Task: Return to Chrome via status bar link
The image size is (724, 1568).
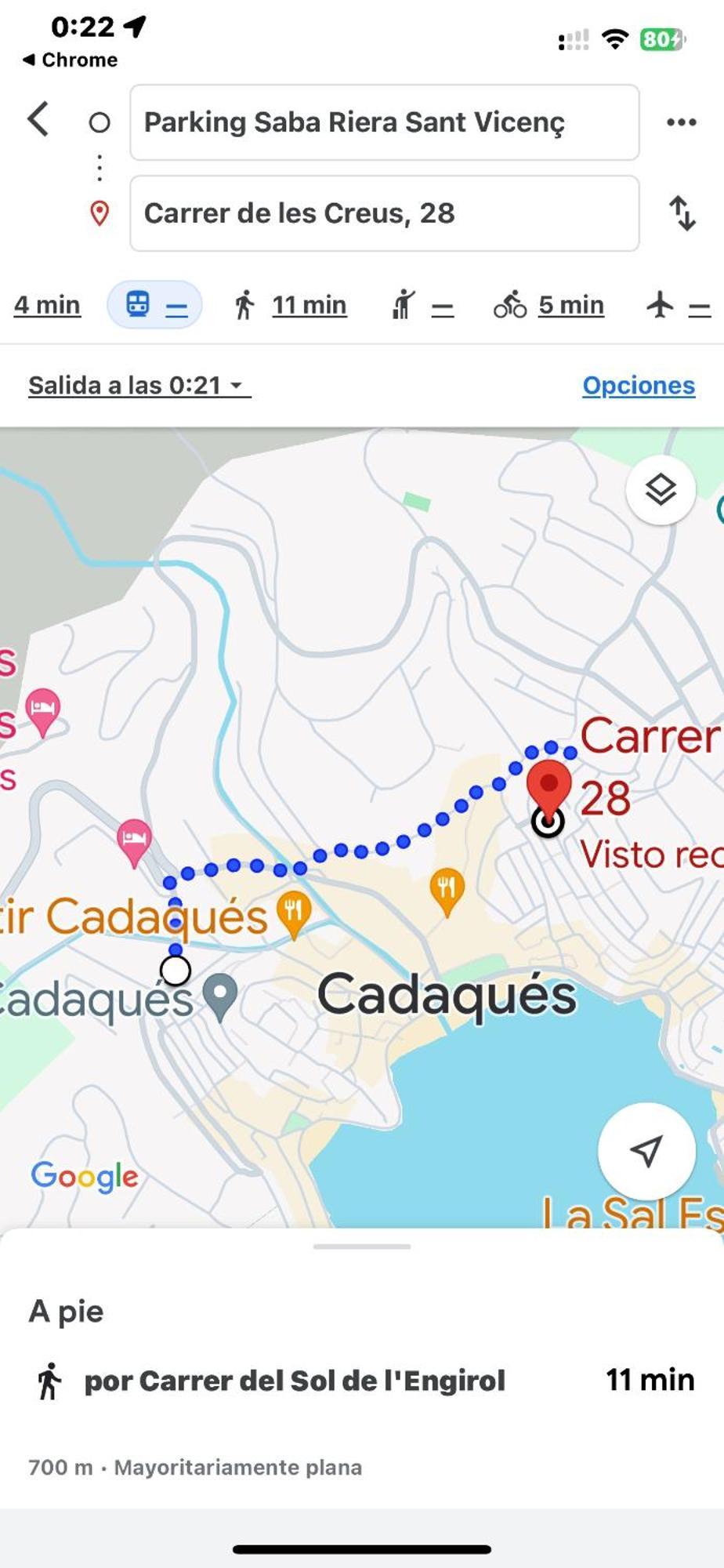Action: 71,60
